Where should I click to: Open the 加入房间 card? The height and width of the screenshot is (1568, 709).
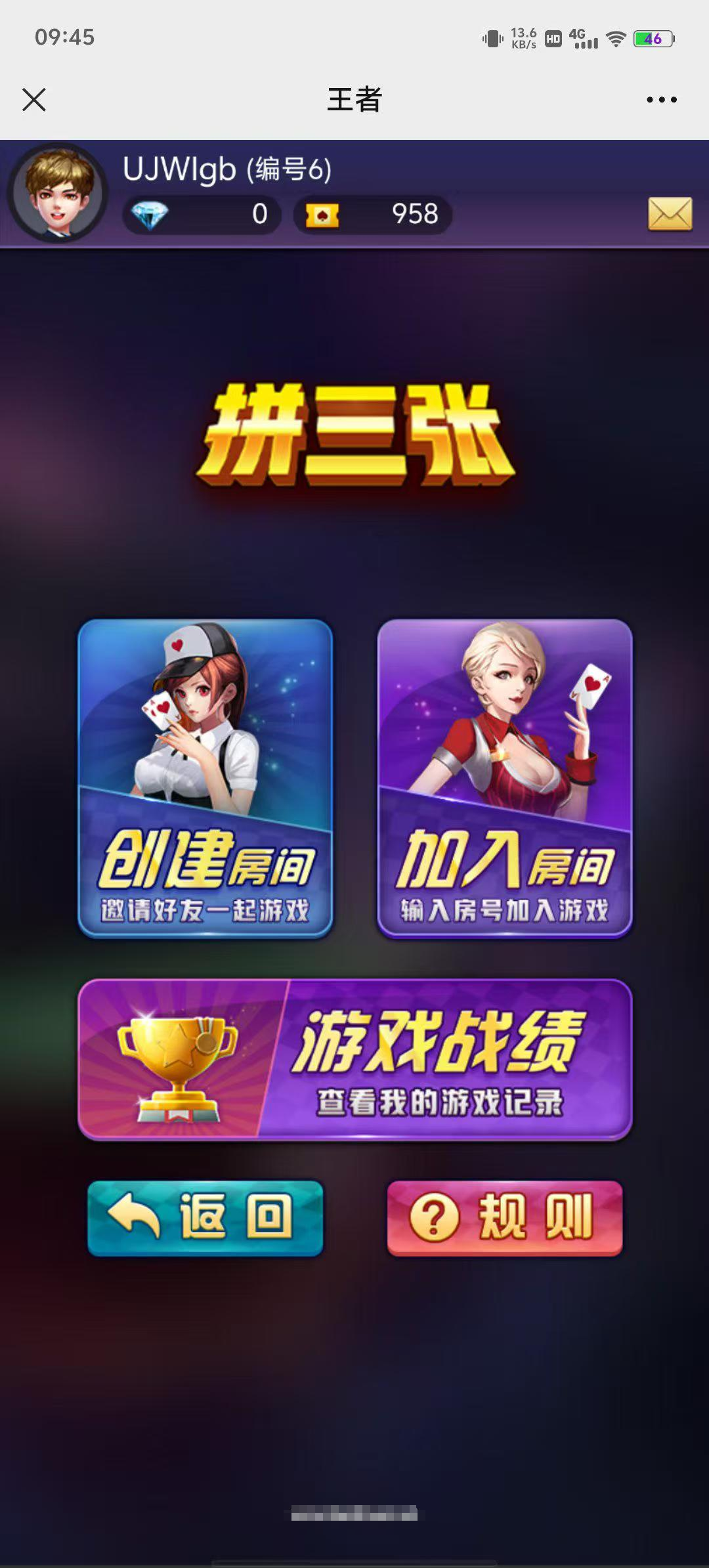504,778
